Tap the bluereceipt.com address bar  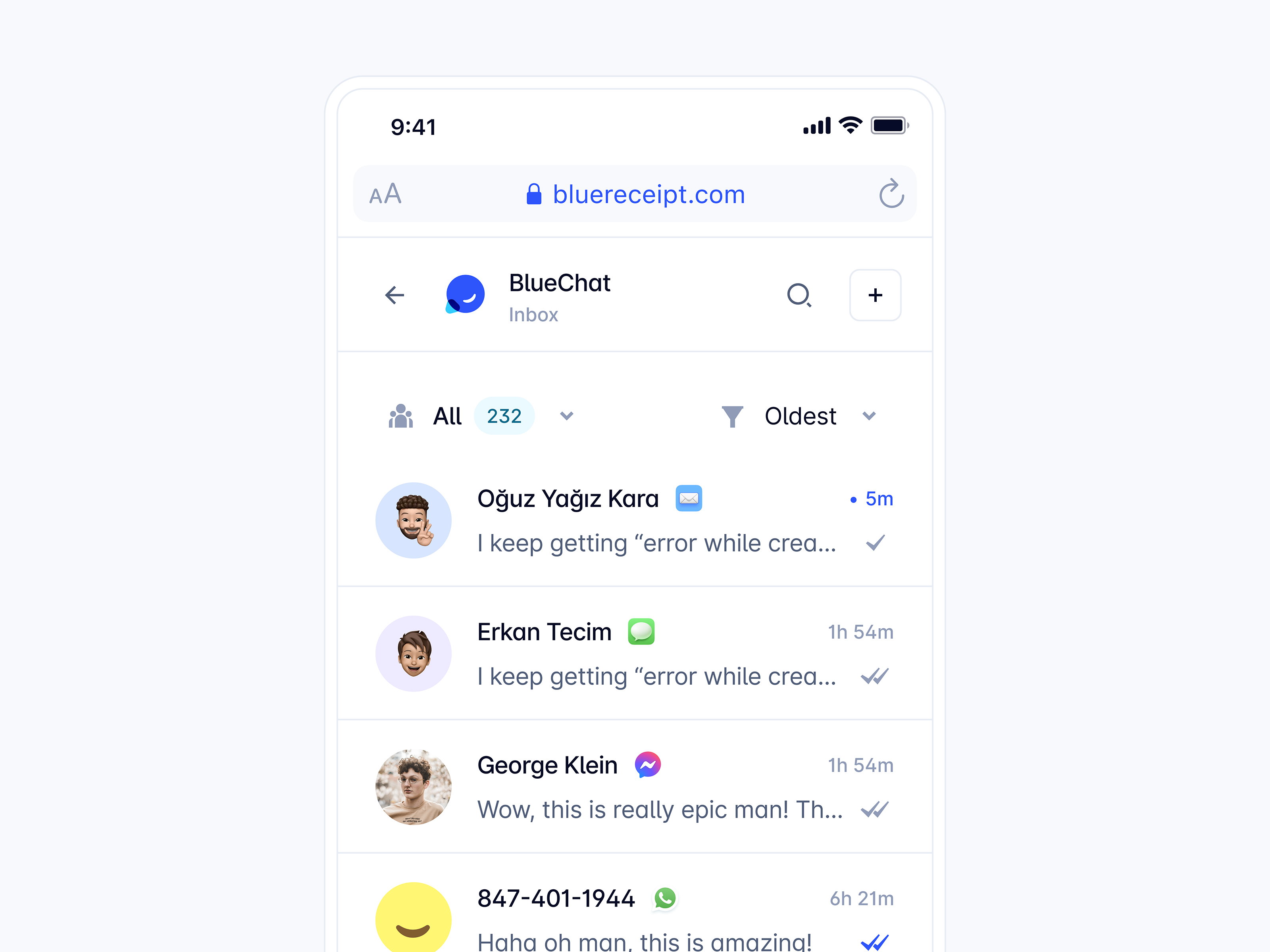pyautogui.click(x=636, y=194)
